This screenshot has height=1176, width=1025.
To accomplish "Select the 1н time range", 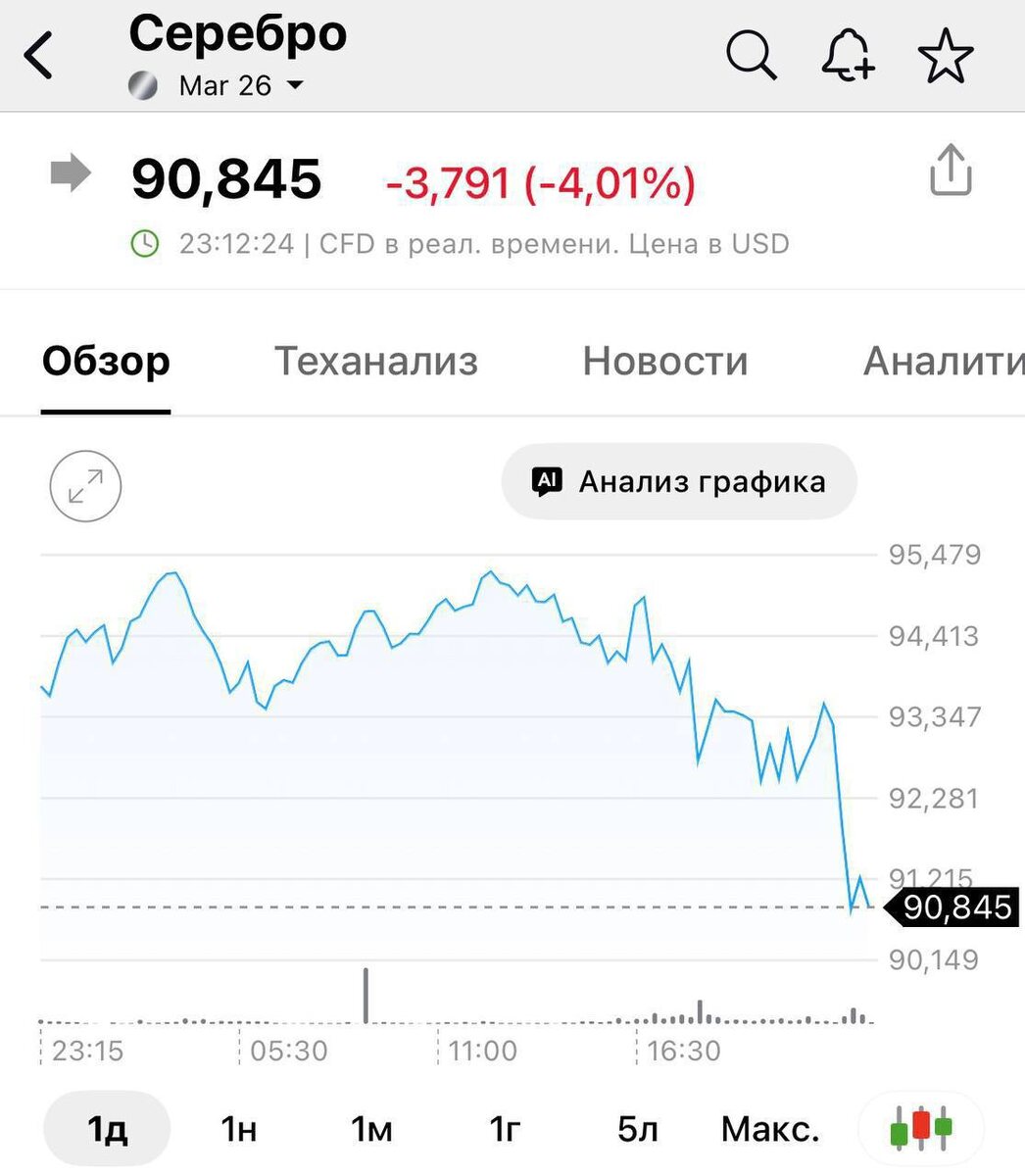I will 238,1128.
